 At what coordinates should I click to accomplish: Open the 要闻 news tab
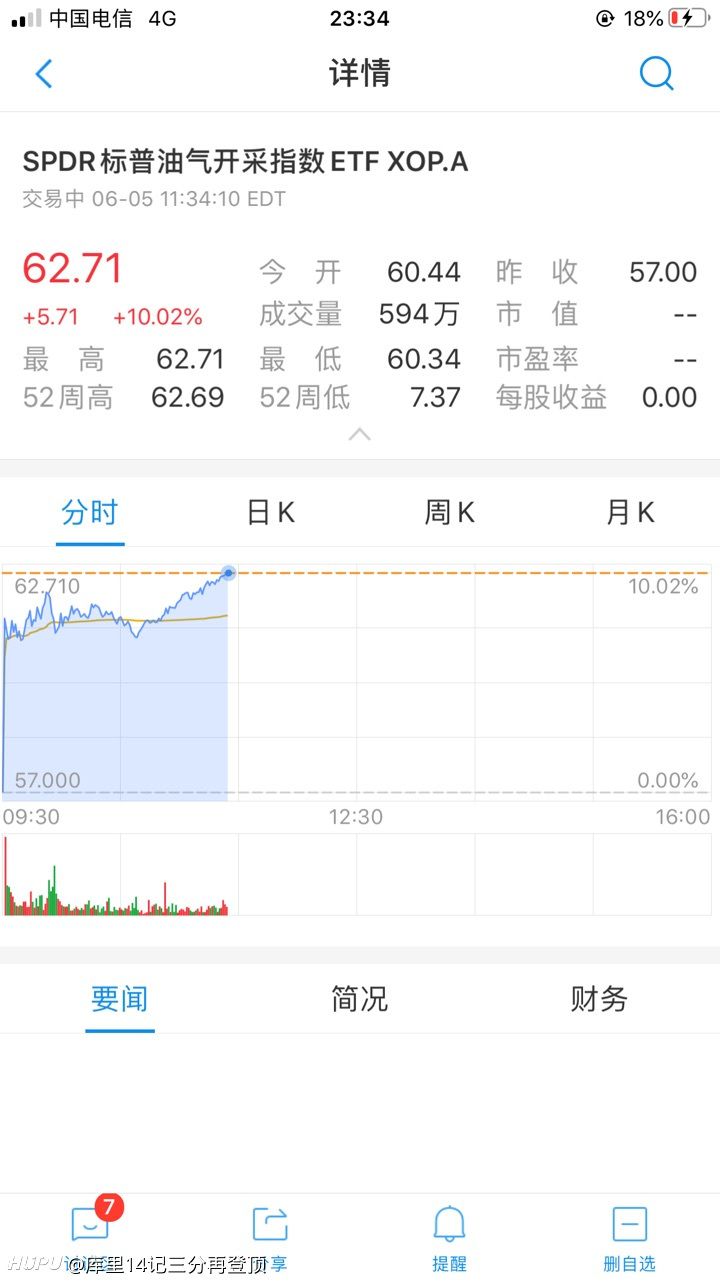tap(120, 999)
